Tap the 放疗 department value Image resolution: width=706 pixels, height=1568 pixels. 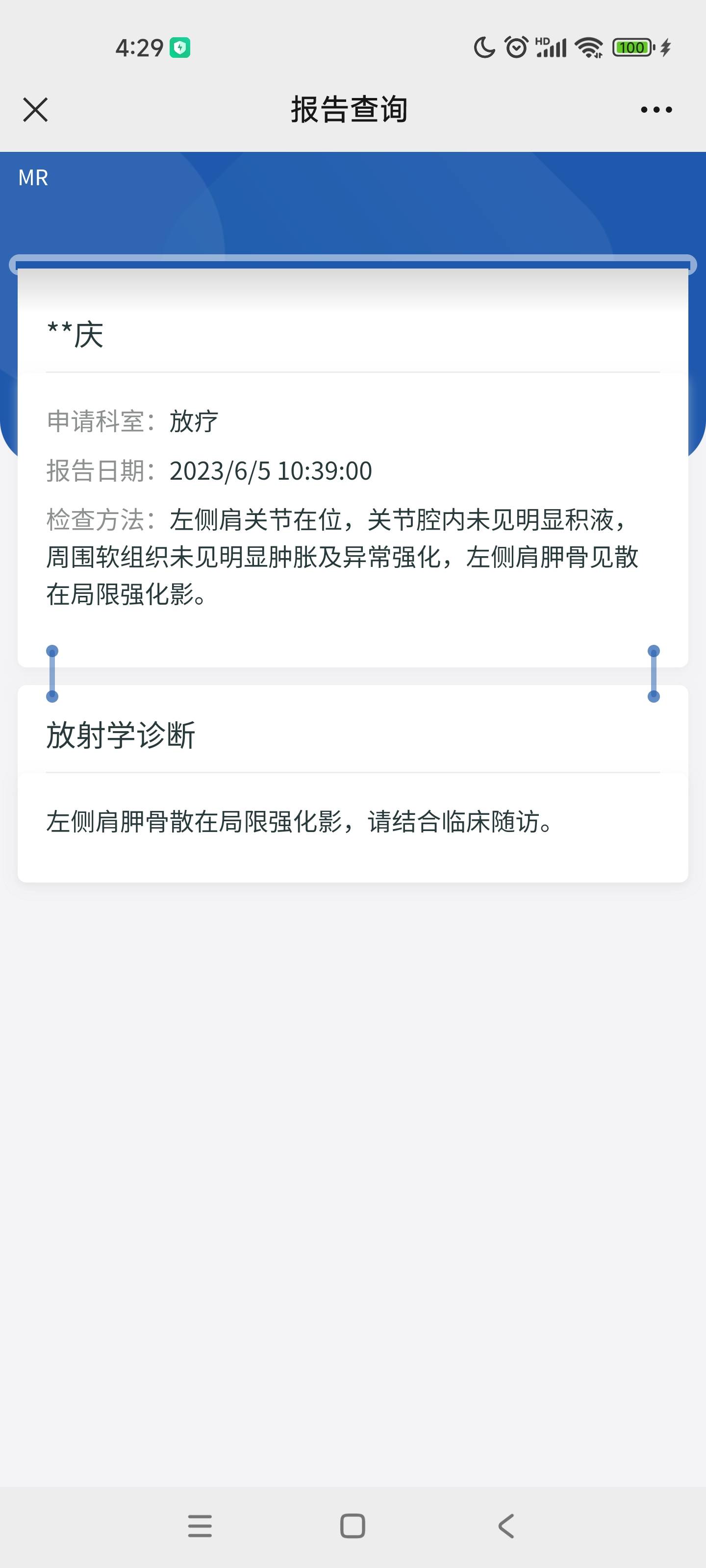click(x=194, y=420)
